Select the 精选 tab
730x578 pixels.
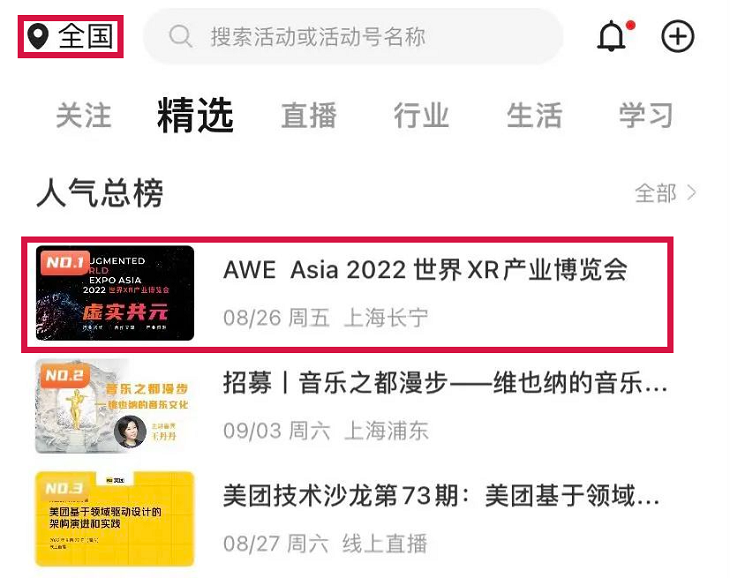tap(195, 116)
